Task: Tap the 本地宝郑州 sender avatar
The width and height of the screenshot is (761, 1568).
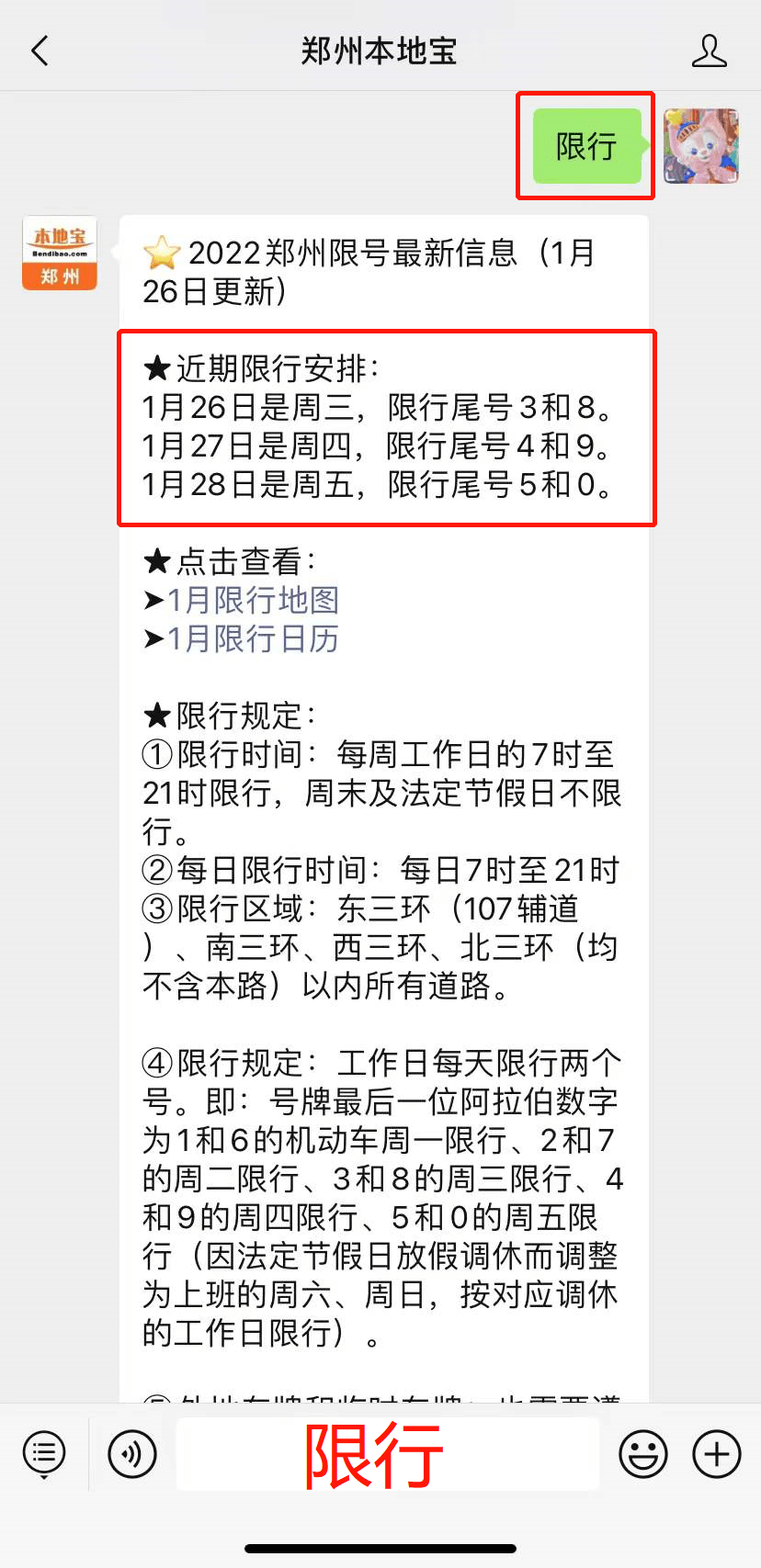Action: [60, 254]
